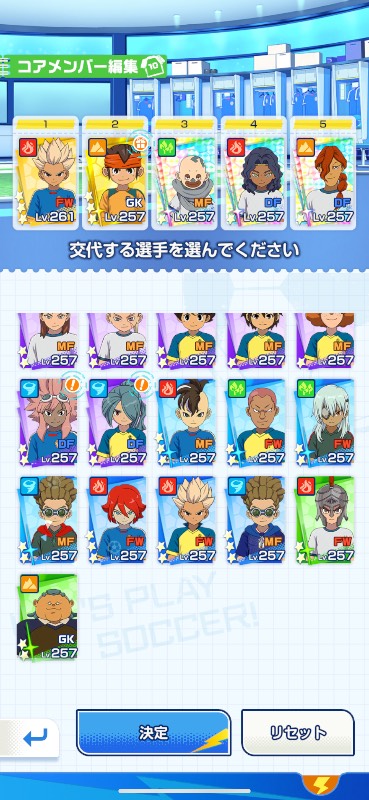Select the red-haired FW player card
369x800 pixels.
tap(117, 520)
